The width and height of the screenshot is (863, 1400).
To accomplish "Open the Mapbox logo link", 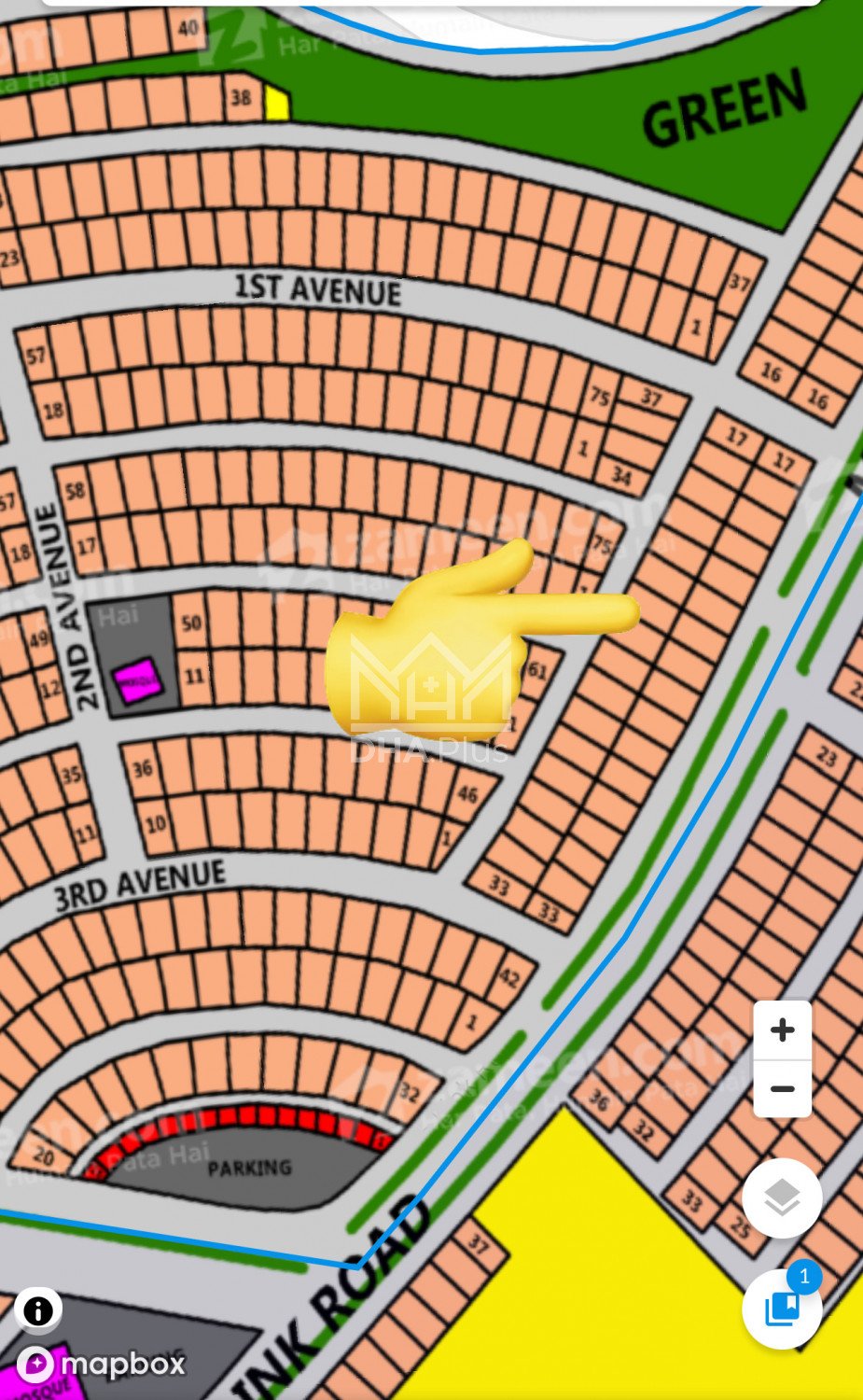I will (x=103, y=1365).
